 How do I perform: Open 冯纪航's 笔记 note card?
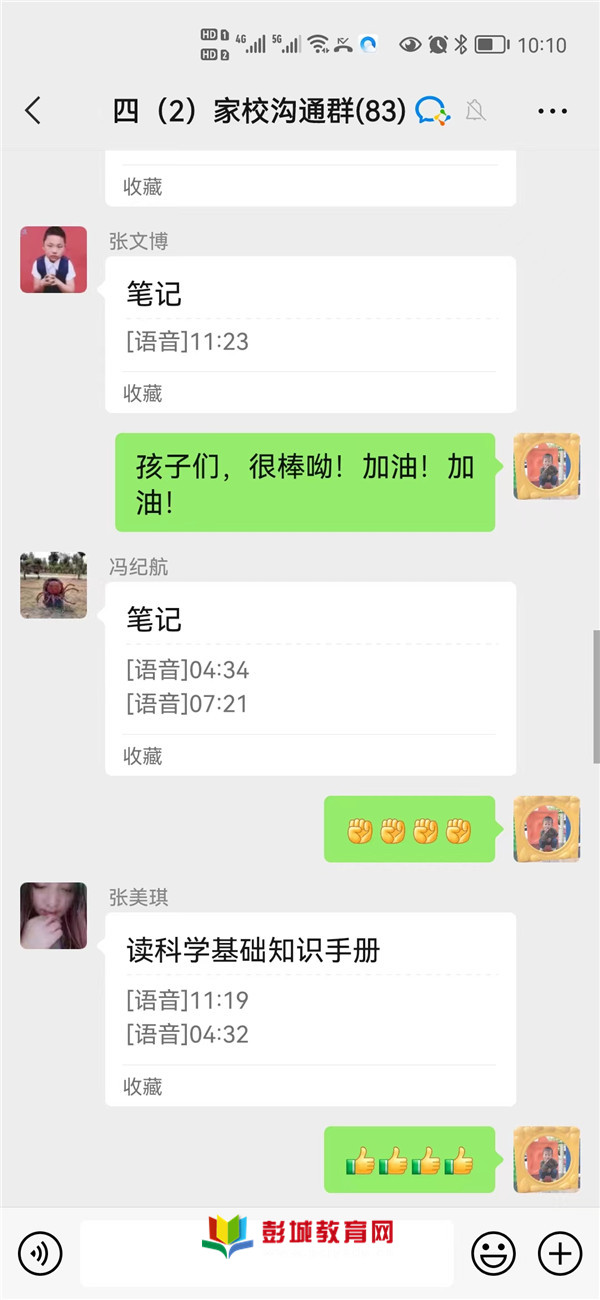[x=310, y=678]
